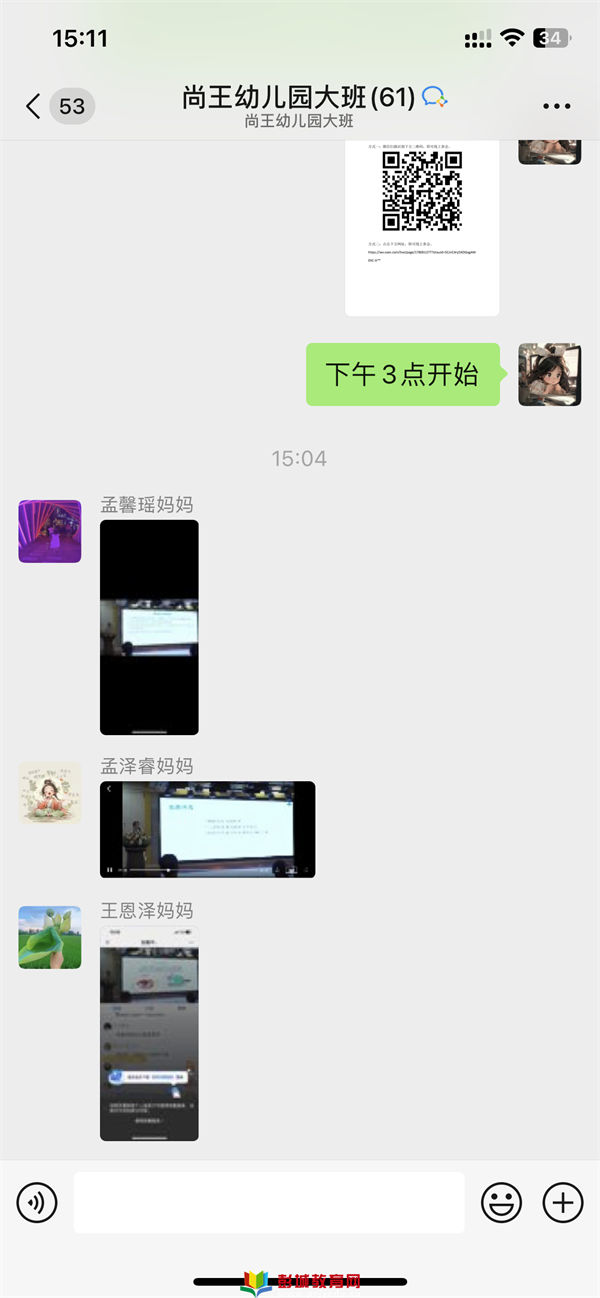Open image sent by 王恩泽妈妈

(149, 1033)
